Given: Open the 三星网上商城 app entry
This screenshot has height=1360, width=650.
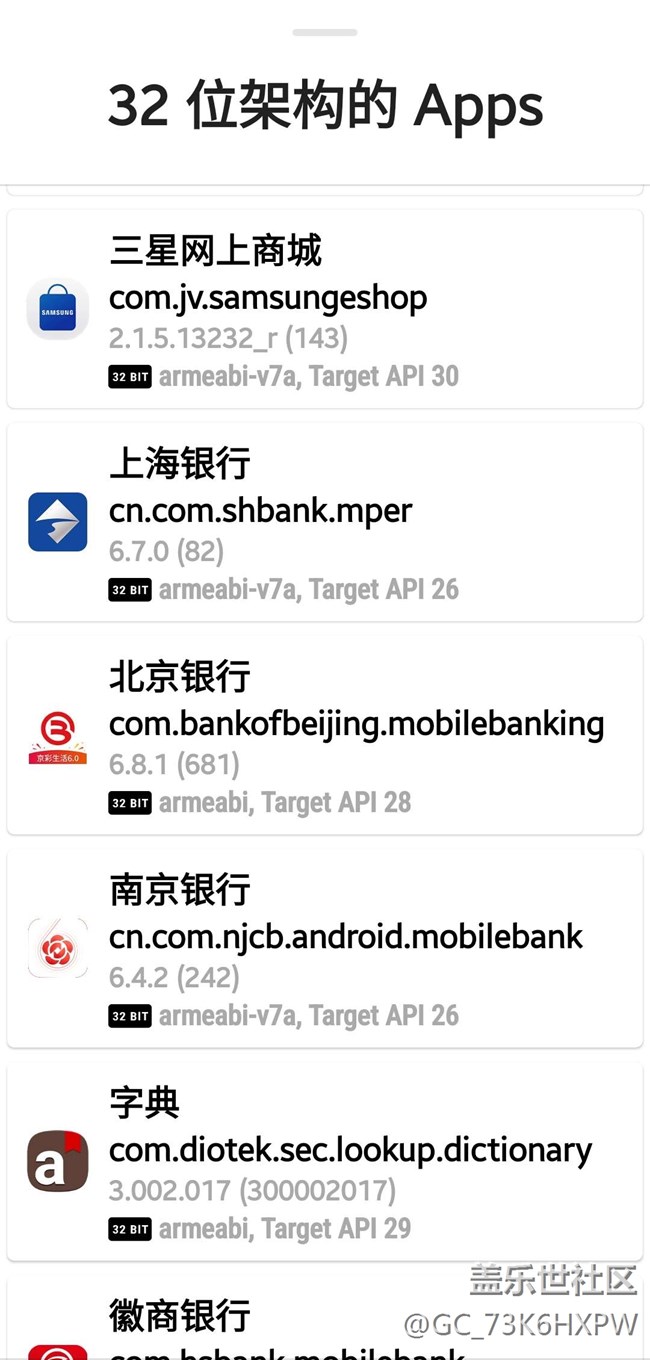Looking at the screenshot, I should pos(325,309).
